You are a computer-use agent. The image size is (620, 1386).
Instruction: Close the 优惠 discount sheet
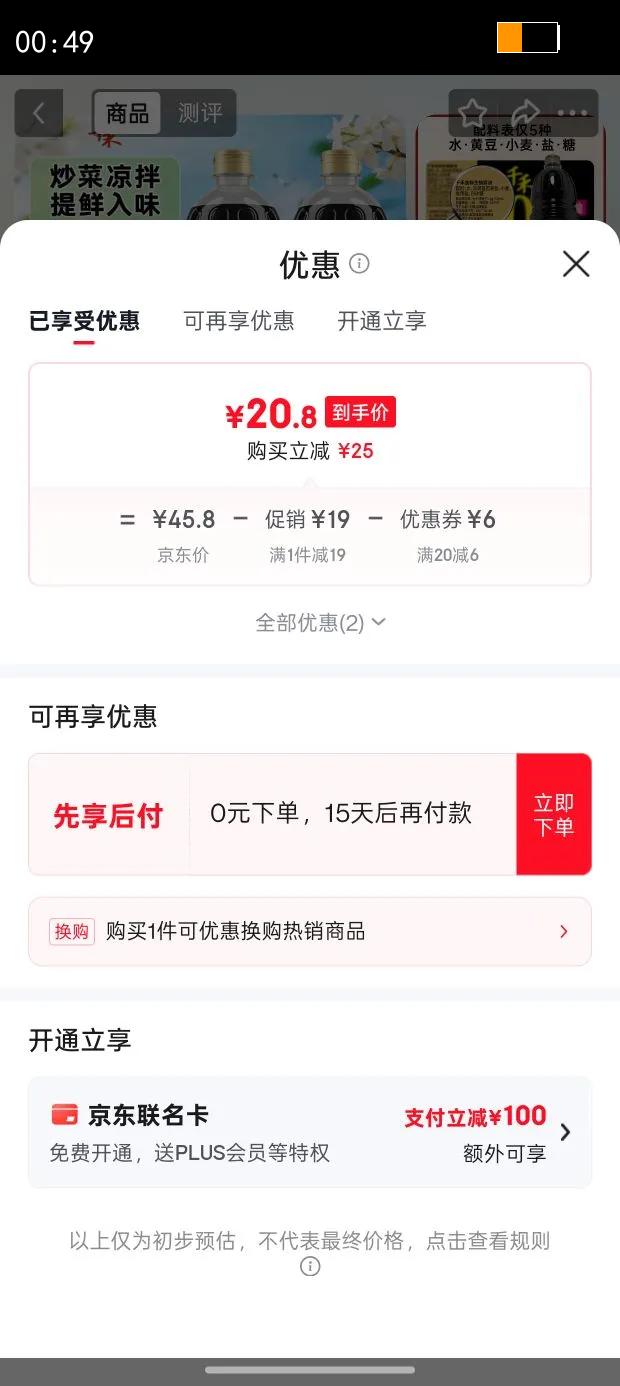click(x=576, y=264)
